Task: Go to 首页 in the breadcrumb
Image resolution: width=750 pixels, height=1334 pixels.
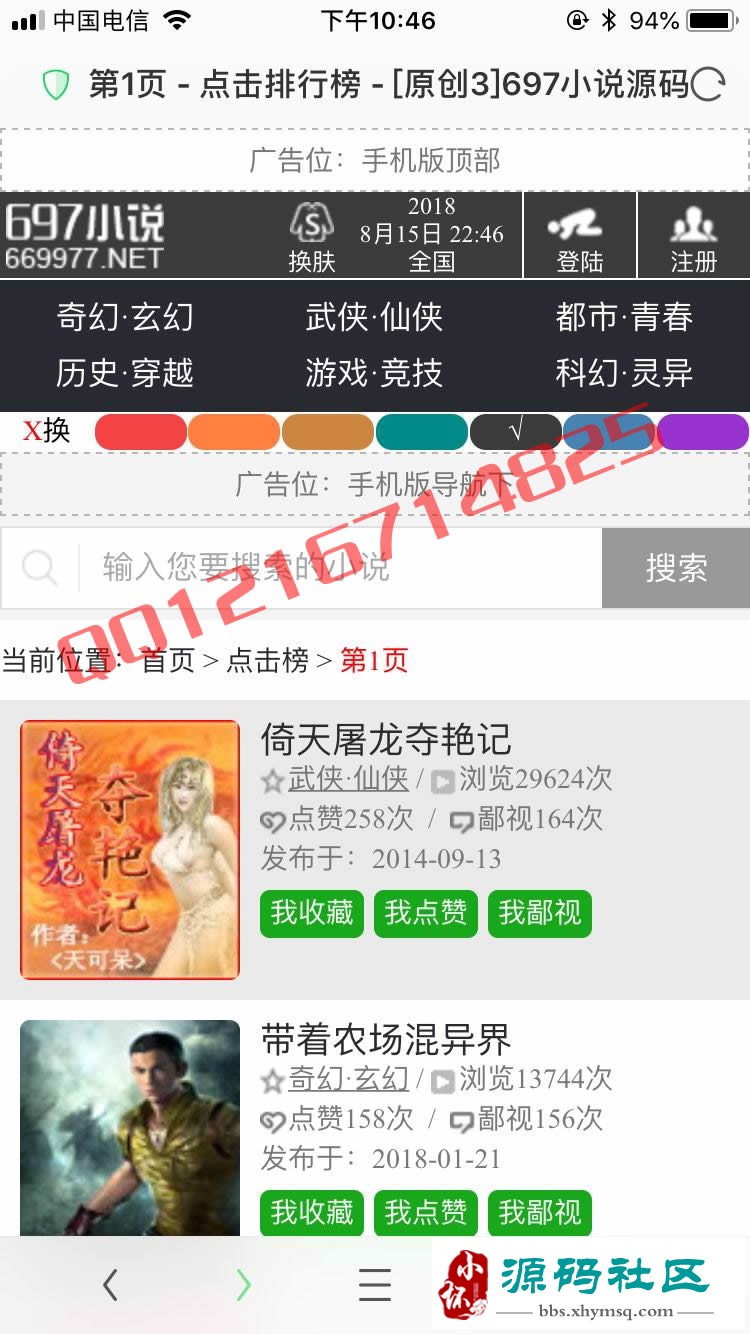Action: 167,660
